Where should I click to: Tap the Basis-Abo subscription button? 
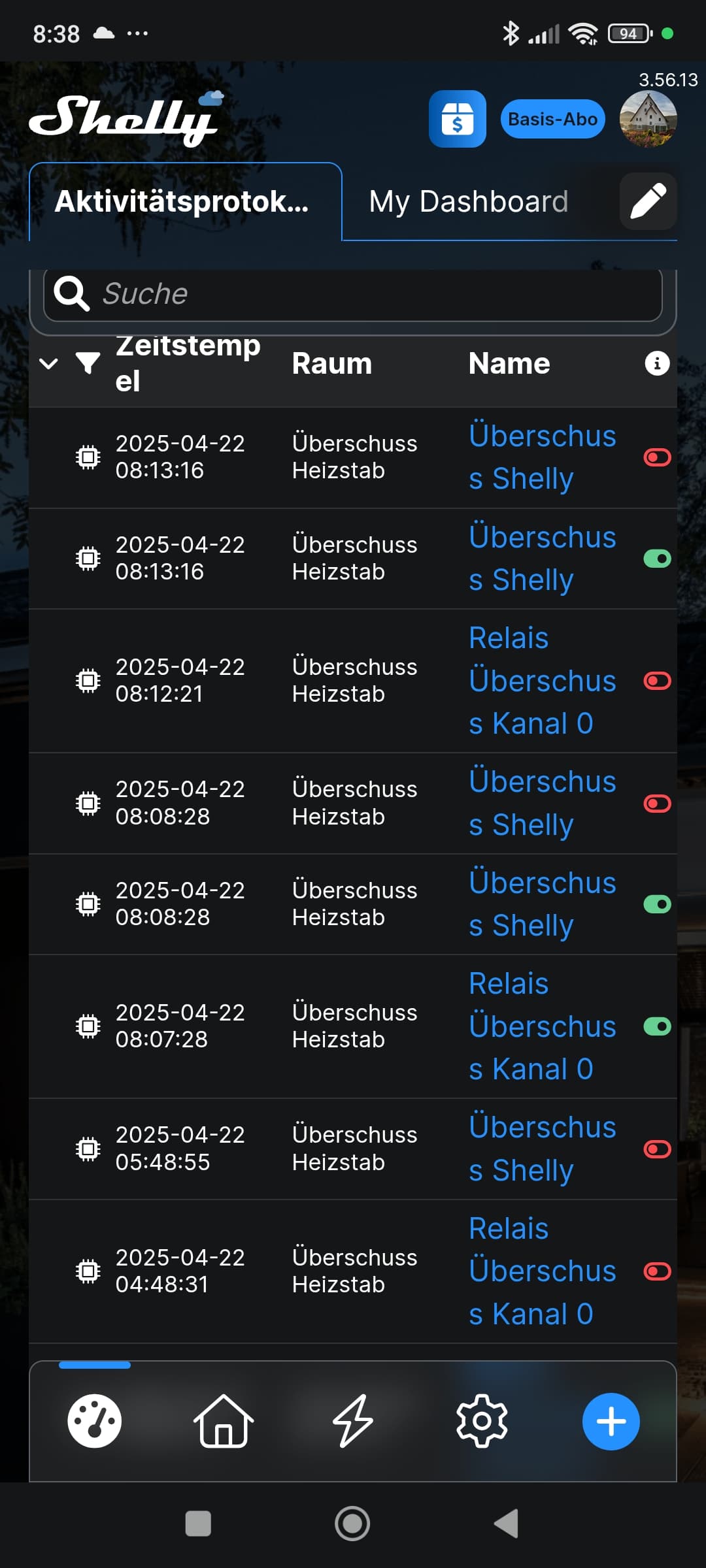click(552, 119)
